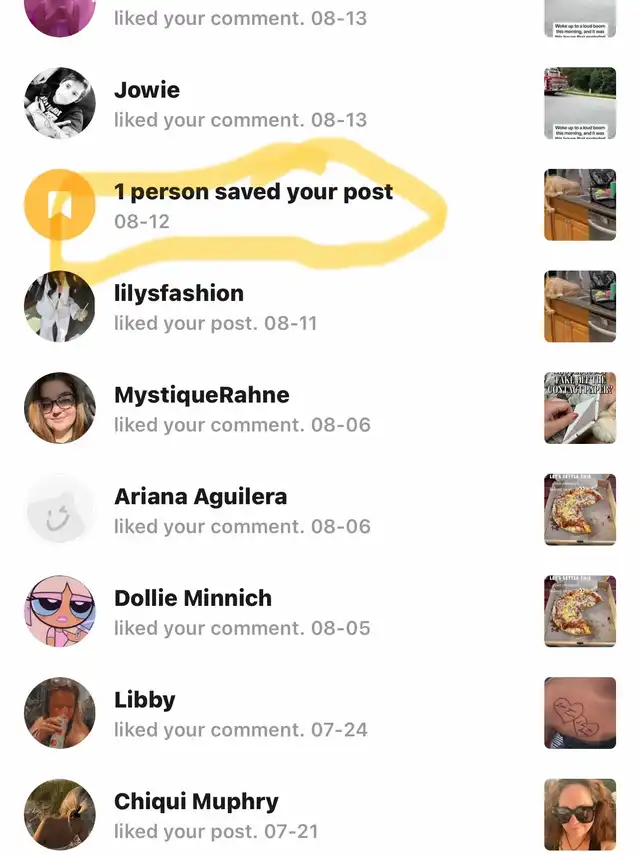Open the post thumbnail beside Libby
This screenshot has width=640, height=855.
click(580, 713)
